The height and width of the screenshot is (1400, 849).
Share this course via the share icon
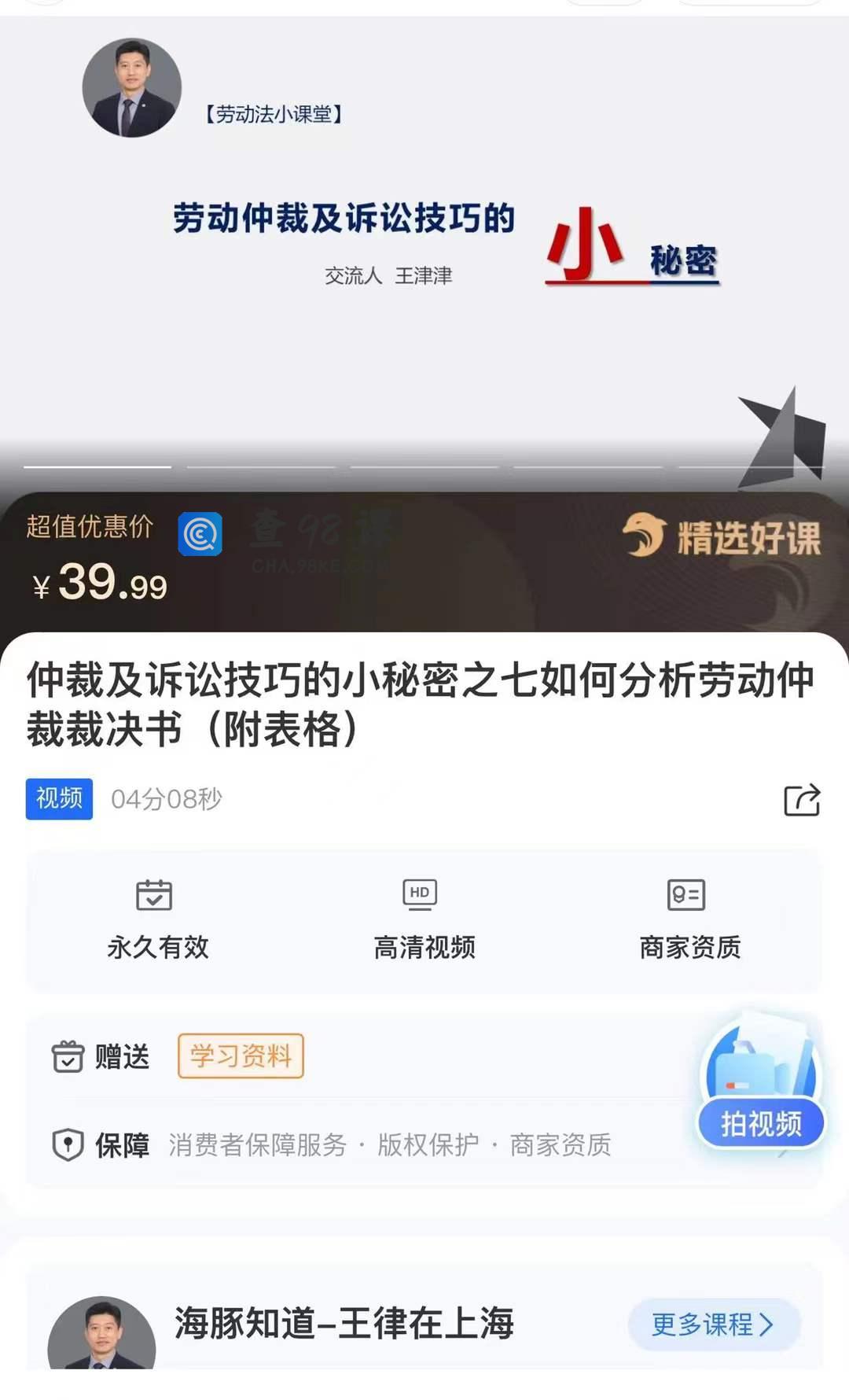(802, 800)
